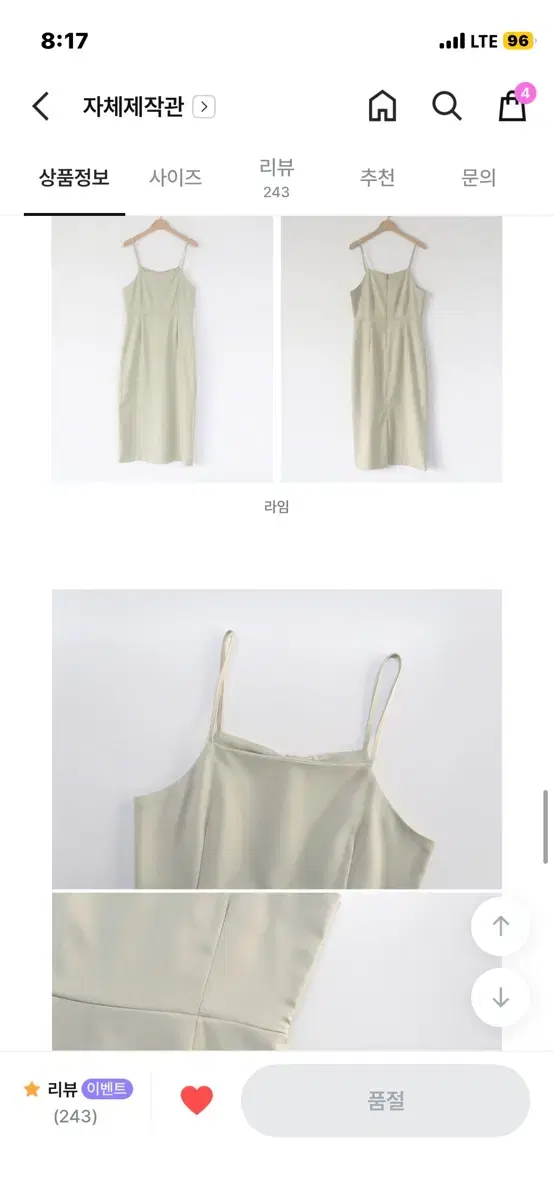
Task: Switch to the 사이즈 tab
Action: click(176, 178)
